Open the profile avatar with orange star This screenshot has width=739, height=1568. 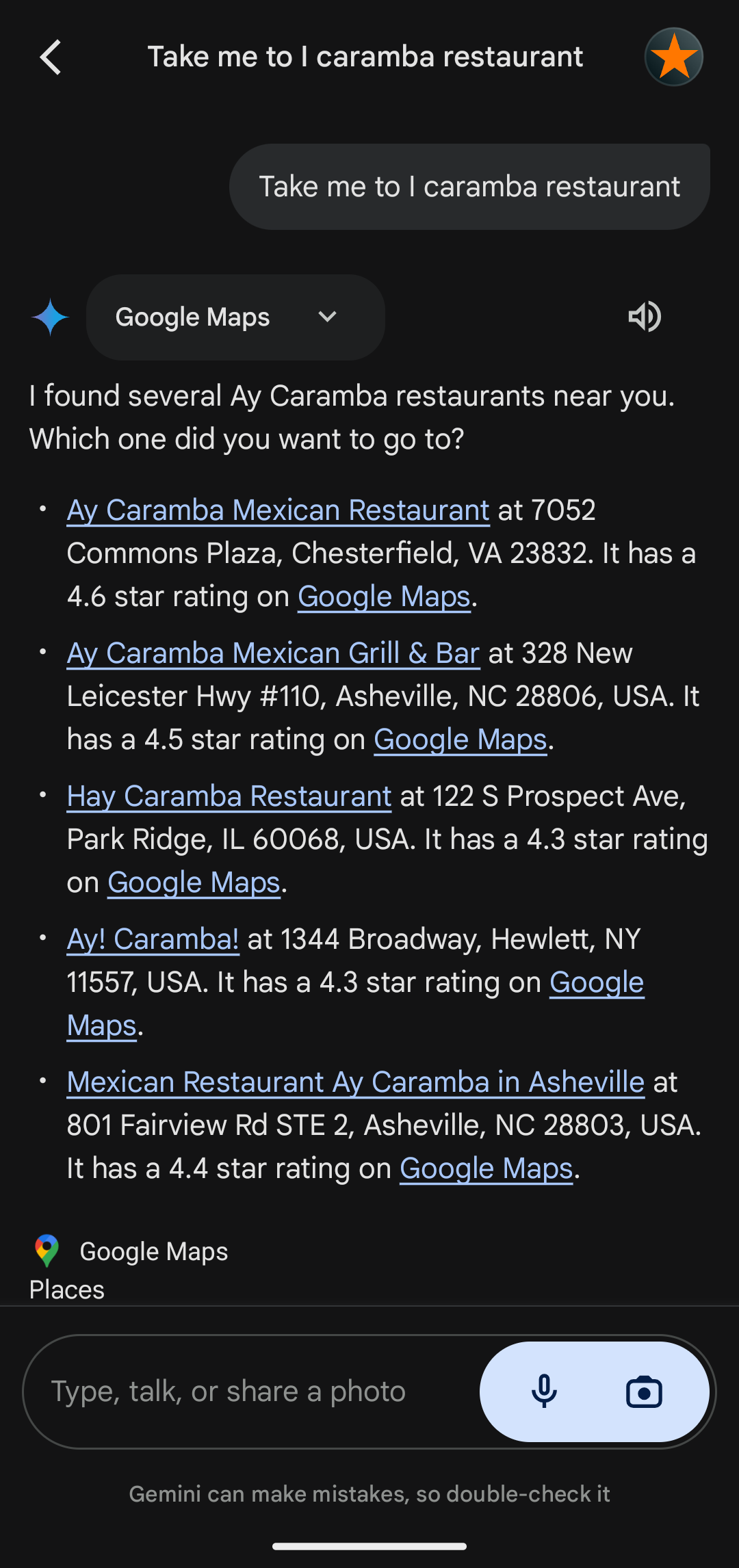click(674, 57)
